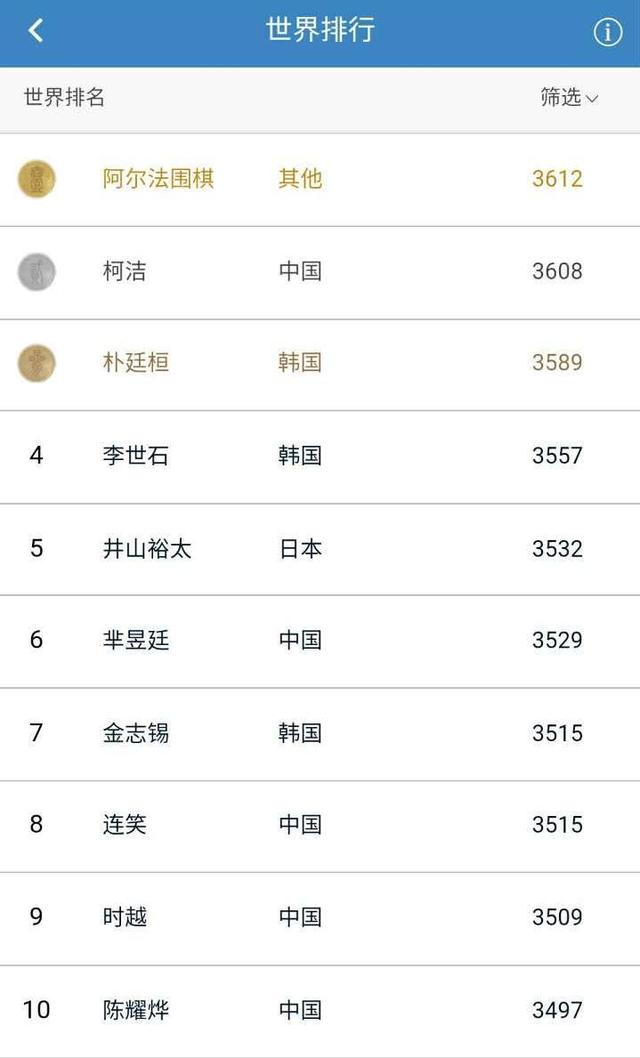640x1058 pixels.
Task: Open the 柯洁 player row
Action: tap(320, 273)
